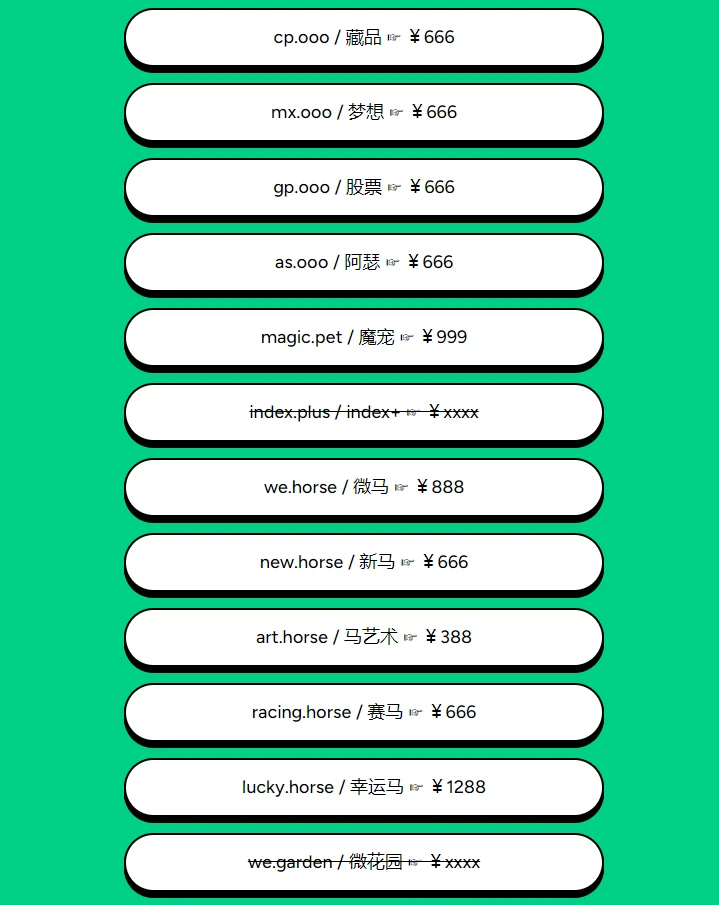Image resolution: width=719 pixels, height=905 pixels.
Task: Select the mx.ooo / 梦想 button
Action: (x=363, y=112)
